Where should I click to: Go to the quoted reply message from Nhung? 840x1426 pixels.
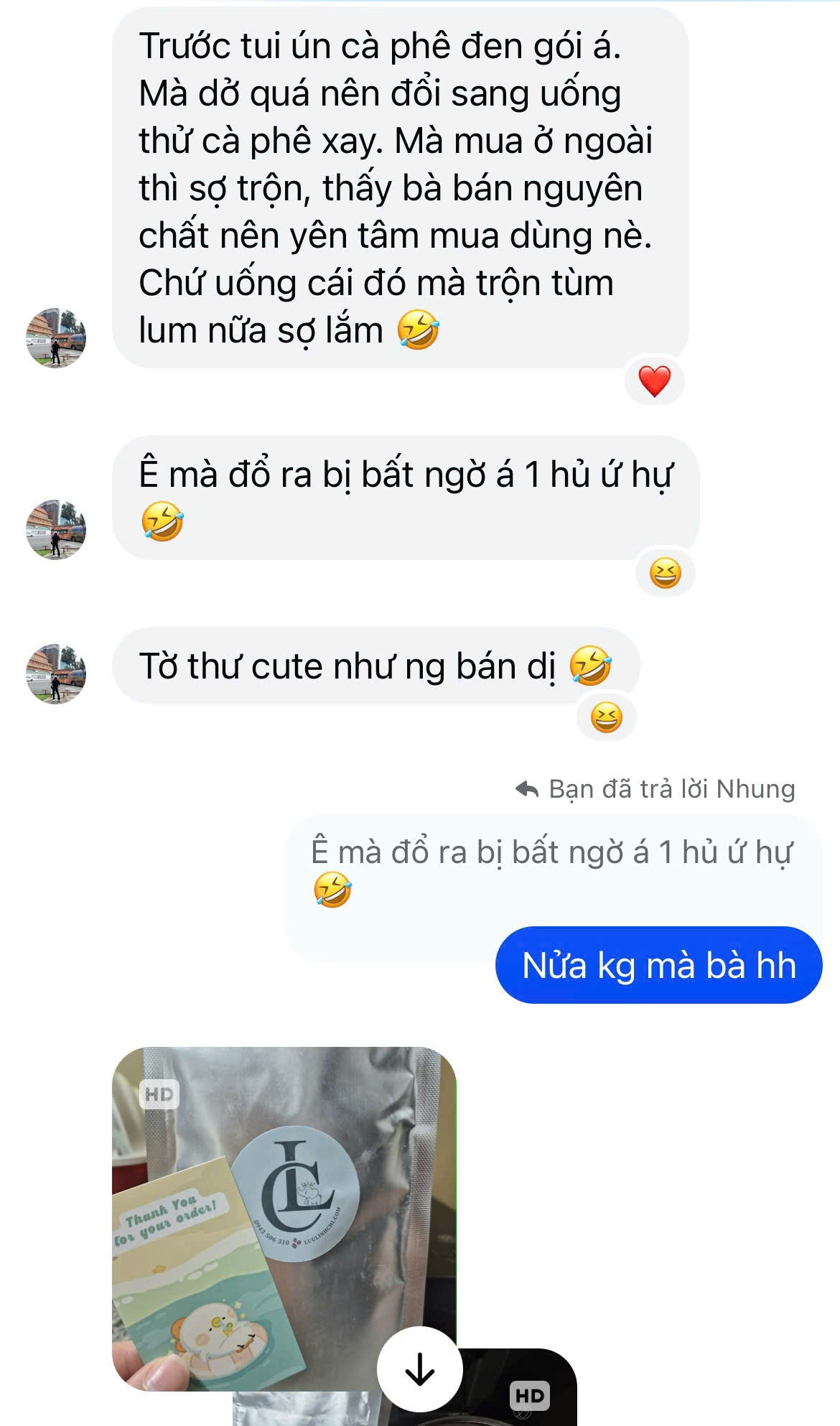[x=553, y=870]
